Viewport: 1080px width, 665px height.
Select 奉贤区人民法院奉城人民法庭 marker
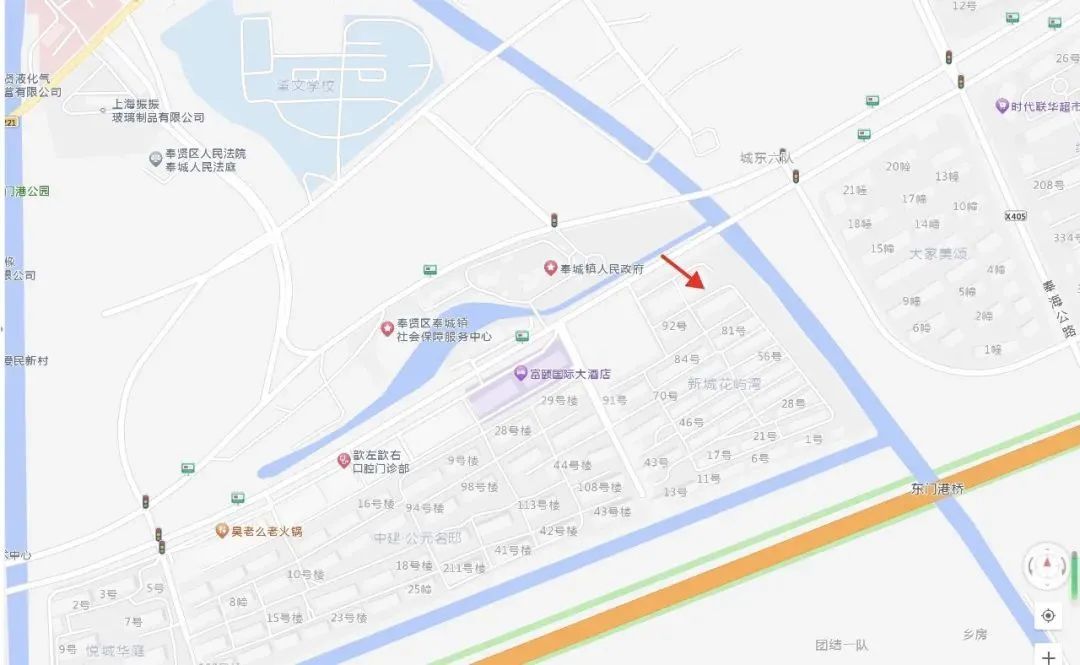(155, 159)
